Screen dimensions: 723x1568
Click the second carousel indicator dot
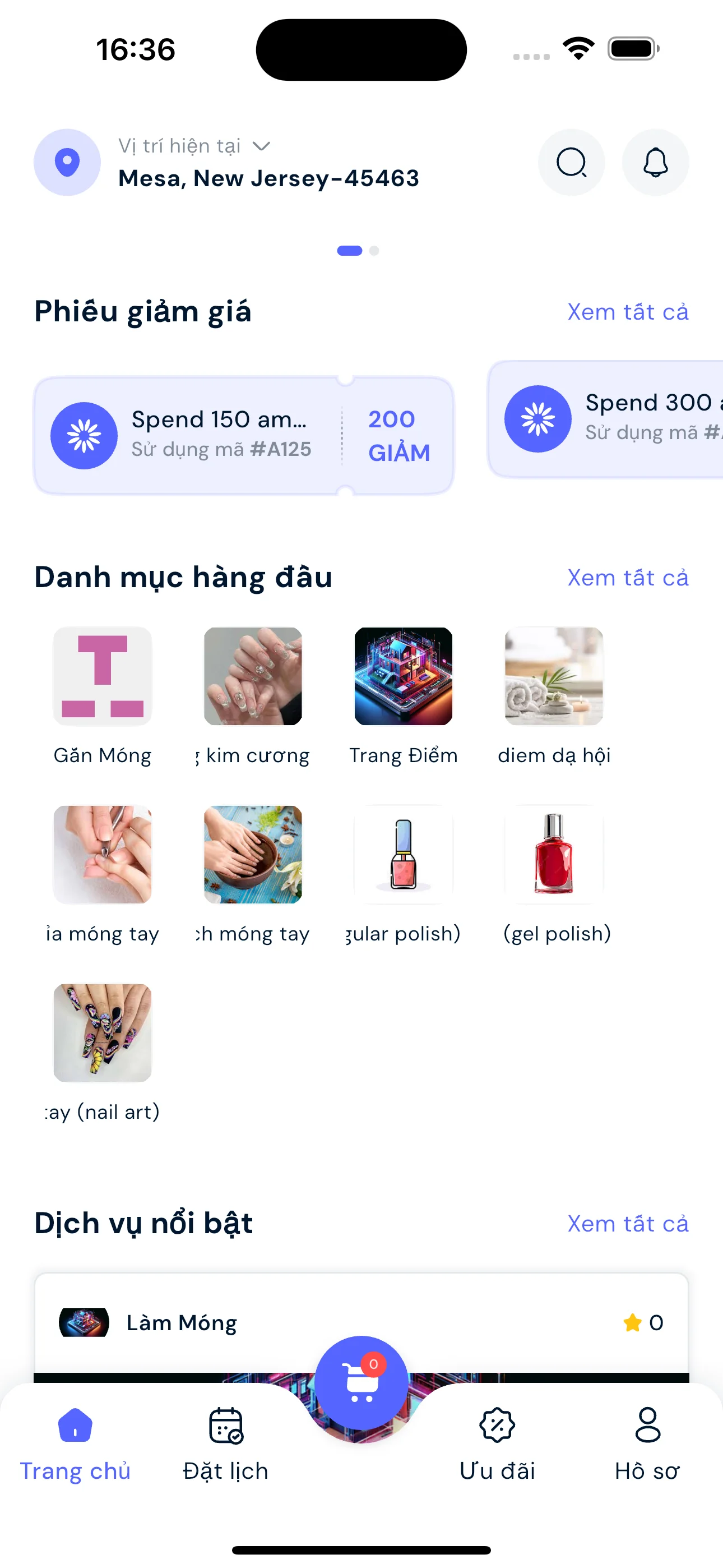(373, 250)
